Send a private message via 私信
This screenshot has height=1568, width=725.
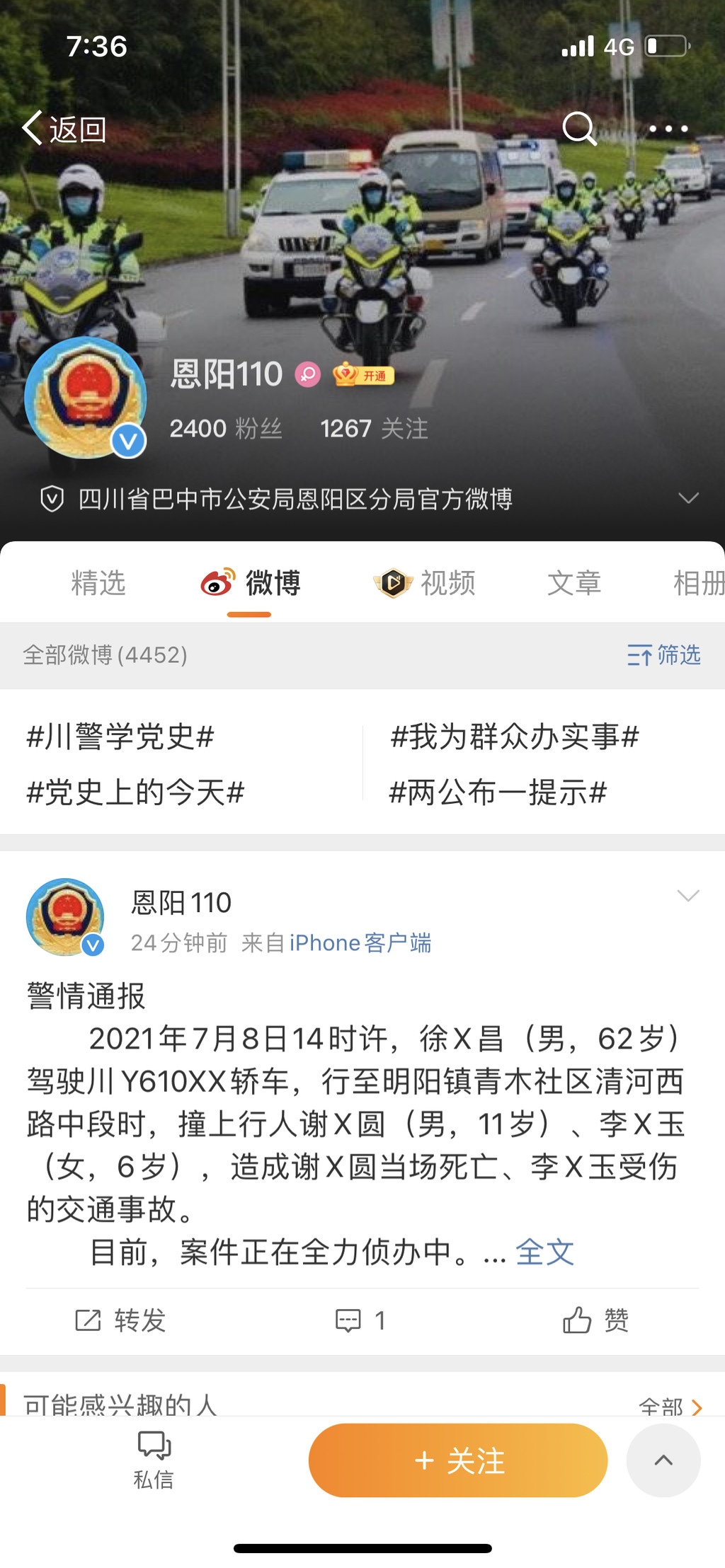pos(154,1459)
